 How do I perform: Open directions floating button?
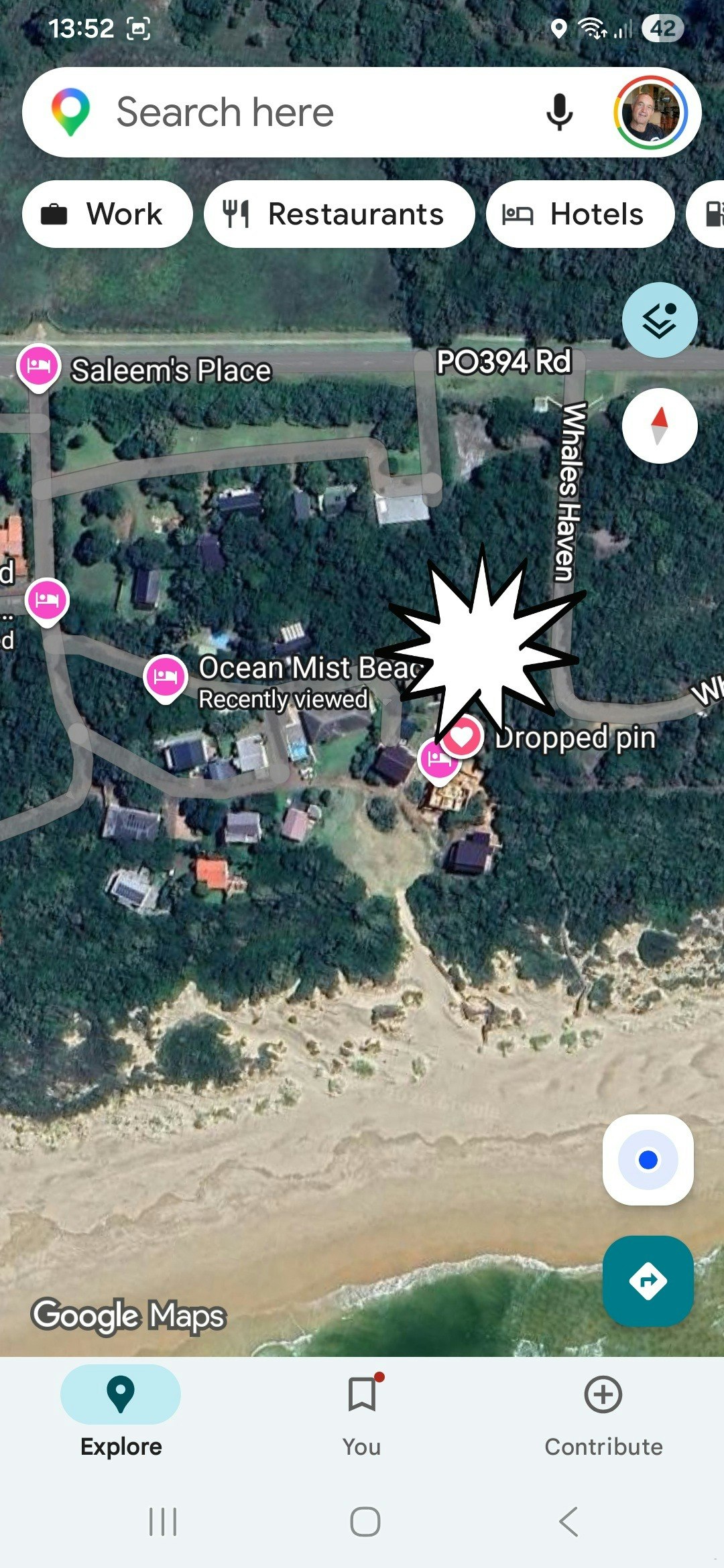point(648,1281)
